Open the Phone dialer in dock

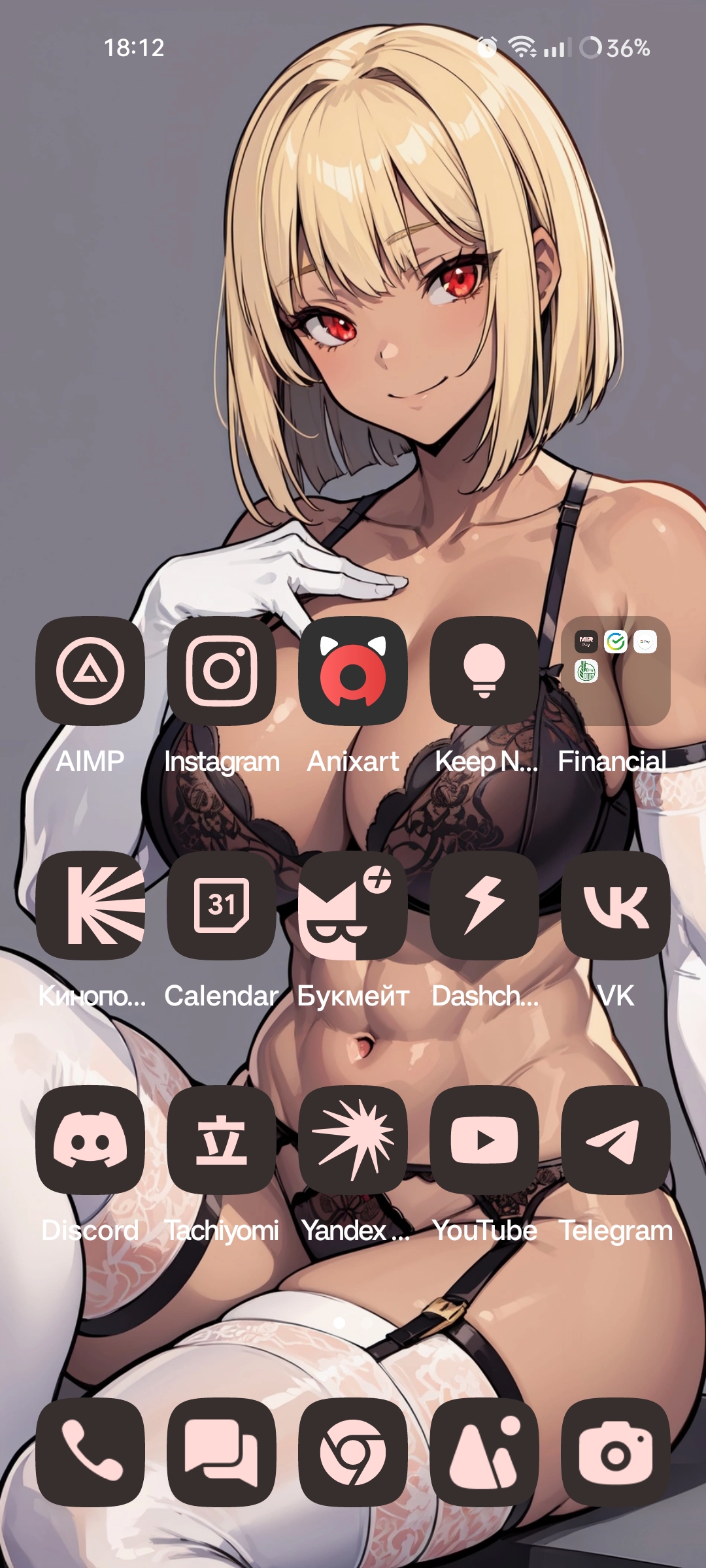[90, 1452]
